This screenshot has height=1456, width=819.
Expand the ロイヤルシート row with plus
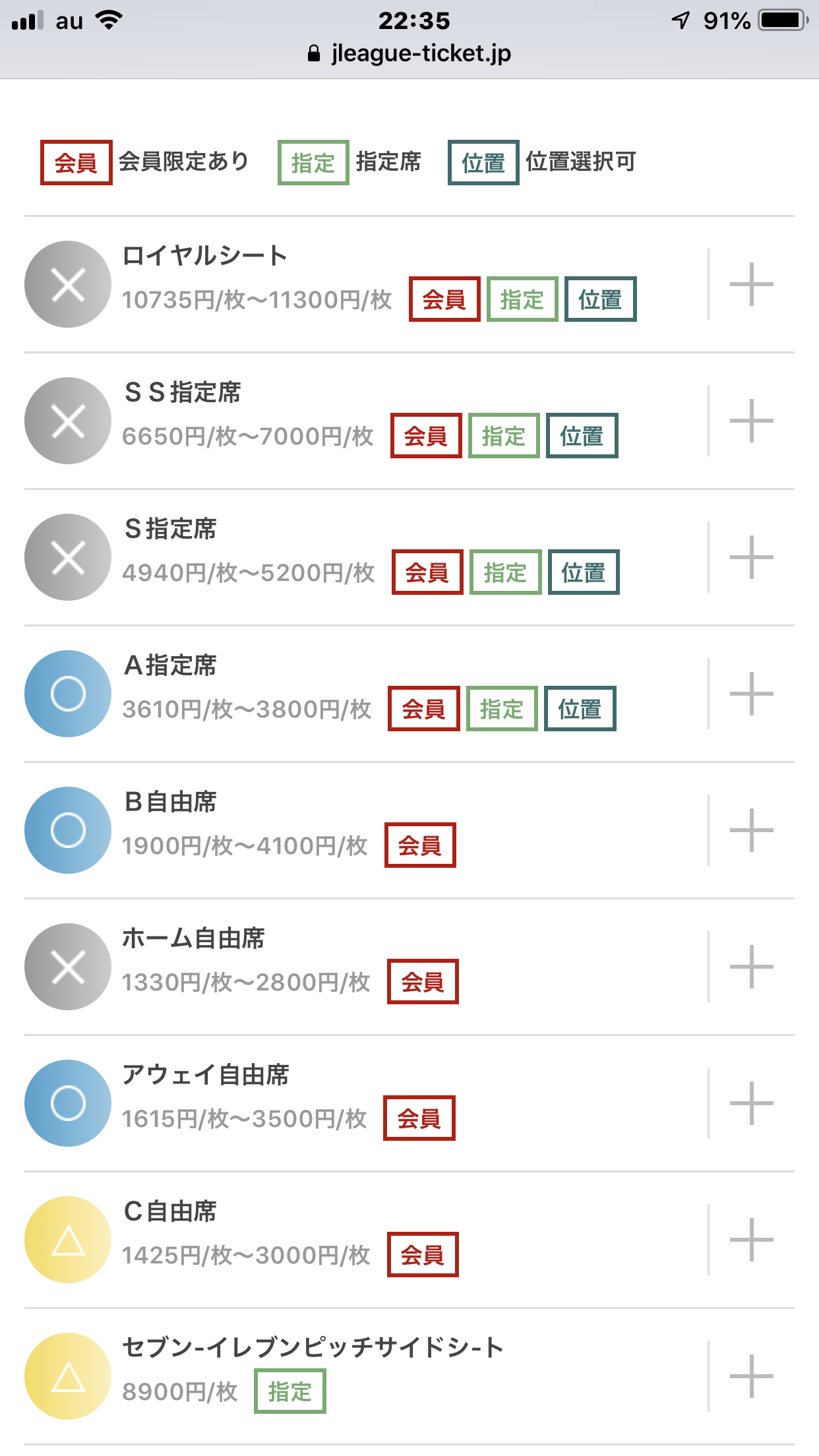tap(751, 284)
